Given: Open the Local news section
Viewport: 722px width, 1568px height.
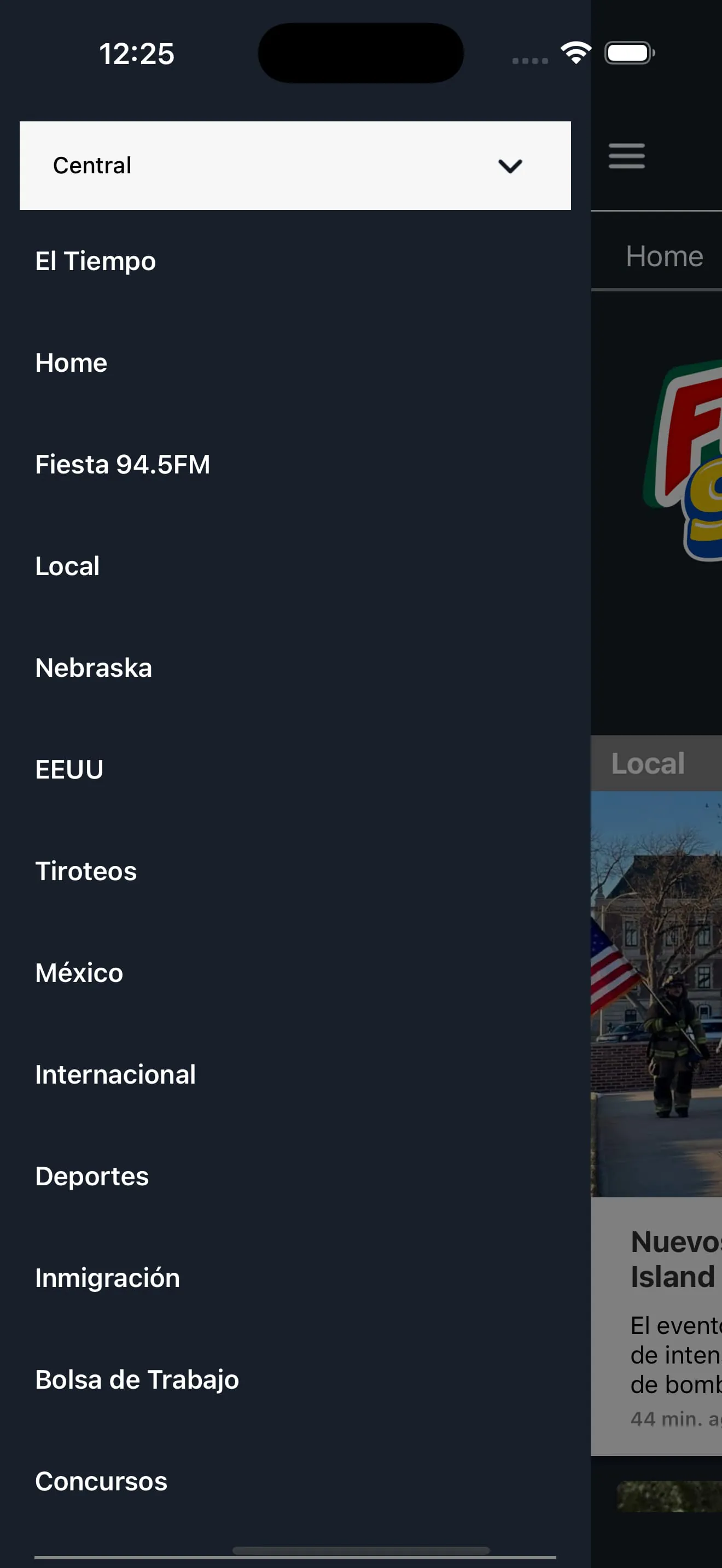Looking at the screenshot, I should click(x=68, y=565).
